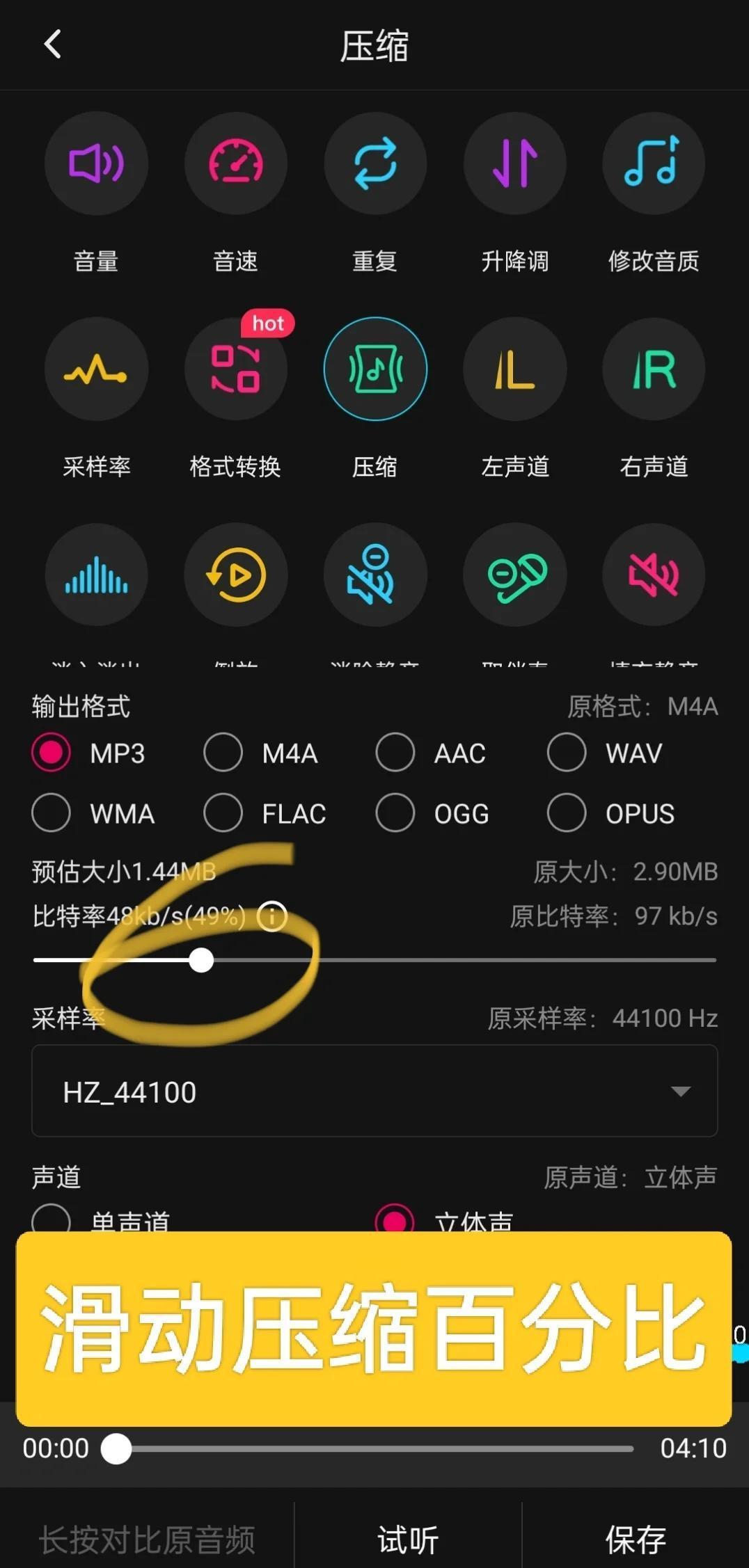Open the 修改音质 quality tool

(654, 164)
